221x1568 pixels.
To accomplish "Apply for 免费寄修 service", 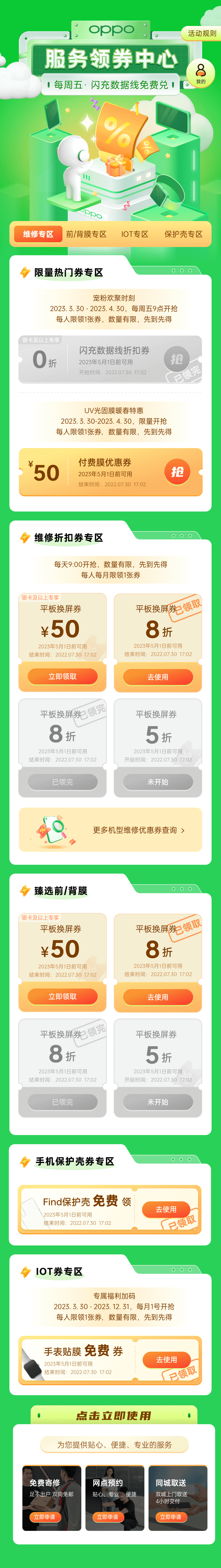I will 44,1517.
